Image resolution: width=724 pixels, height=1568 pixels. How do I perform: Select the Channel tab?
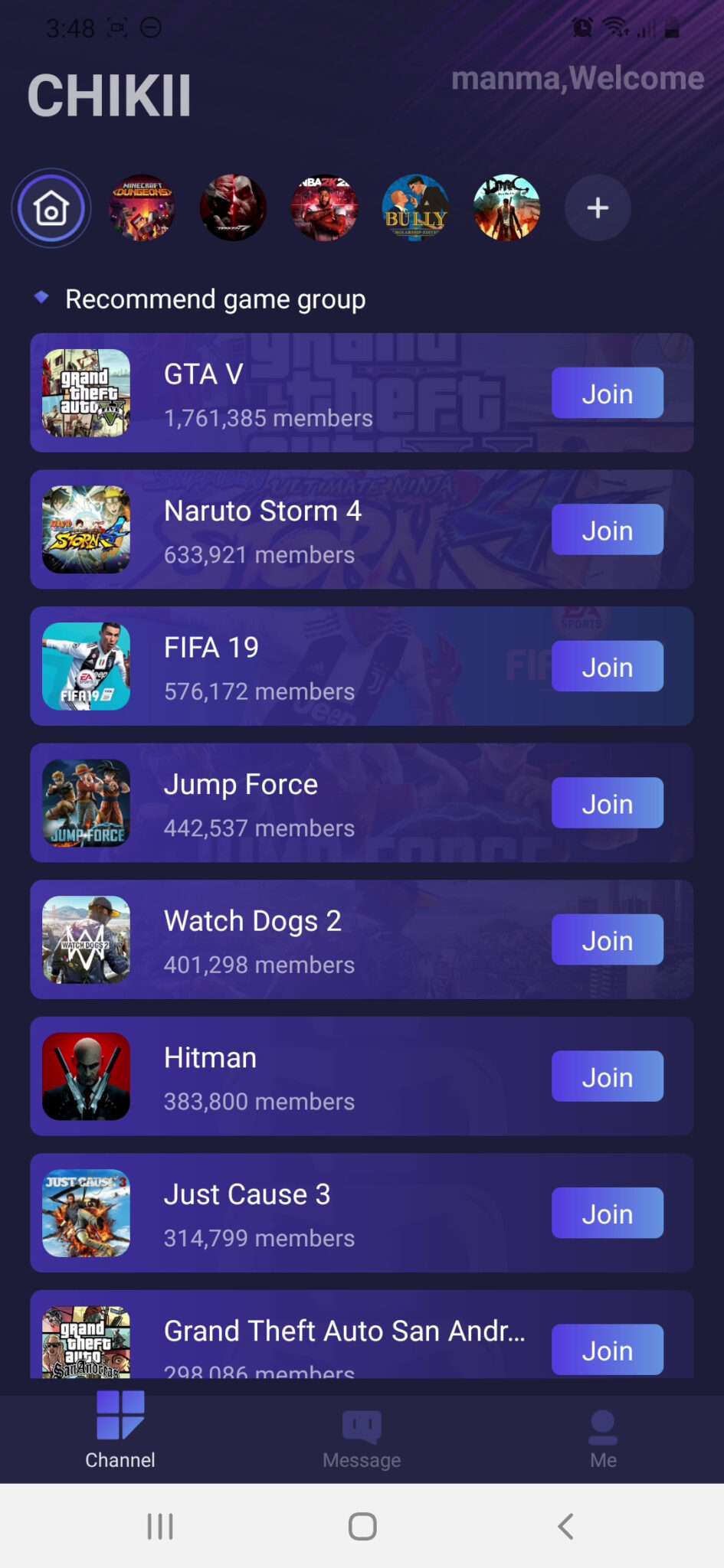[120, 1430]
